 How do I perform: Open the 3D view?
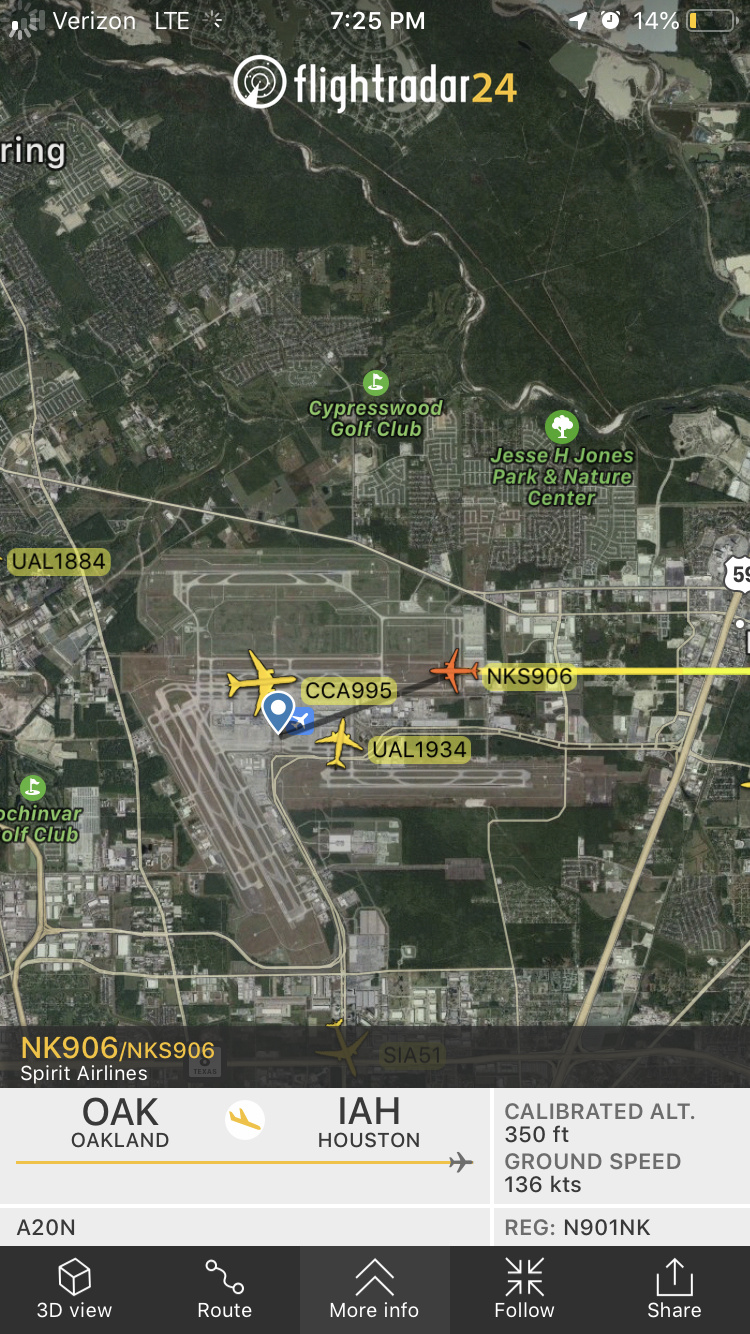(x=75, y=1290)
